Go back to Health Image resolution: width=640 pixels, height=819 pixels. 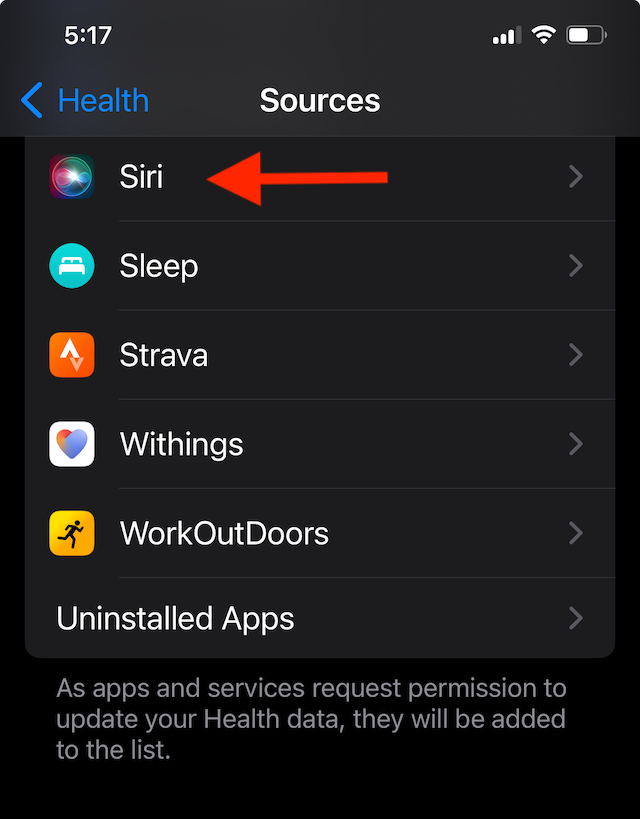point(85,101)
